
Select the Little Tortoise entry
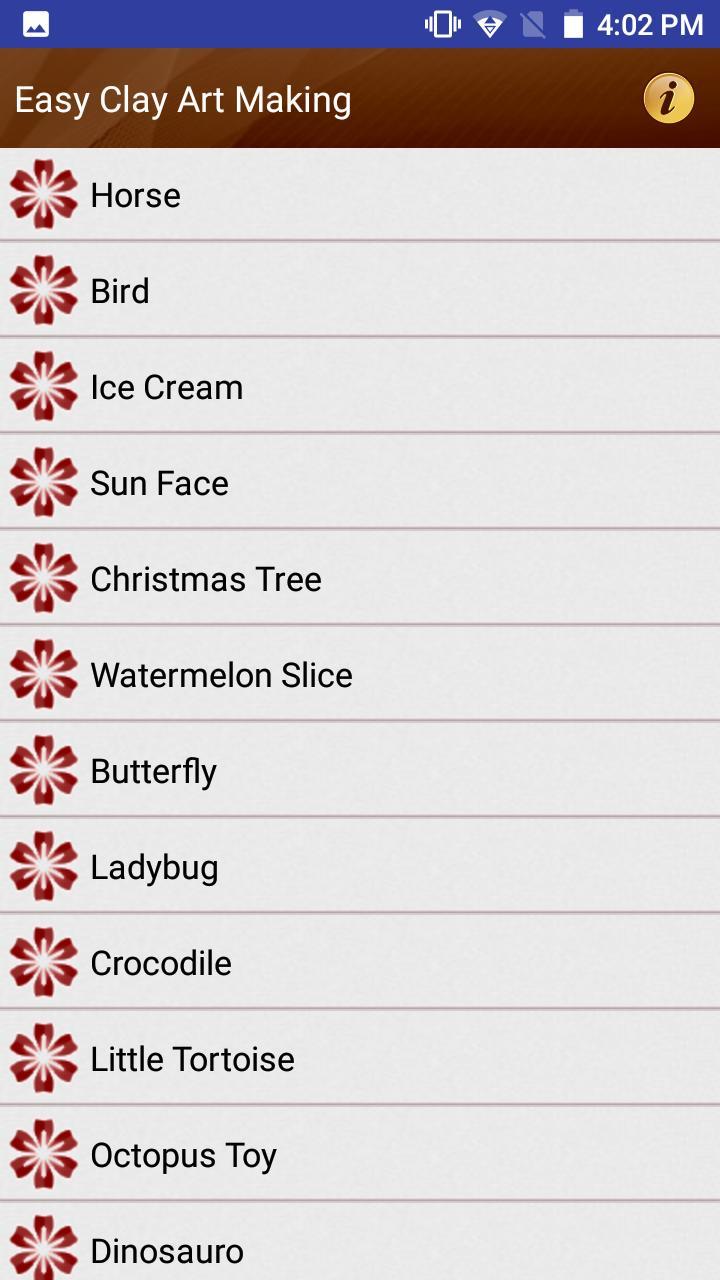pos(360,1058)
